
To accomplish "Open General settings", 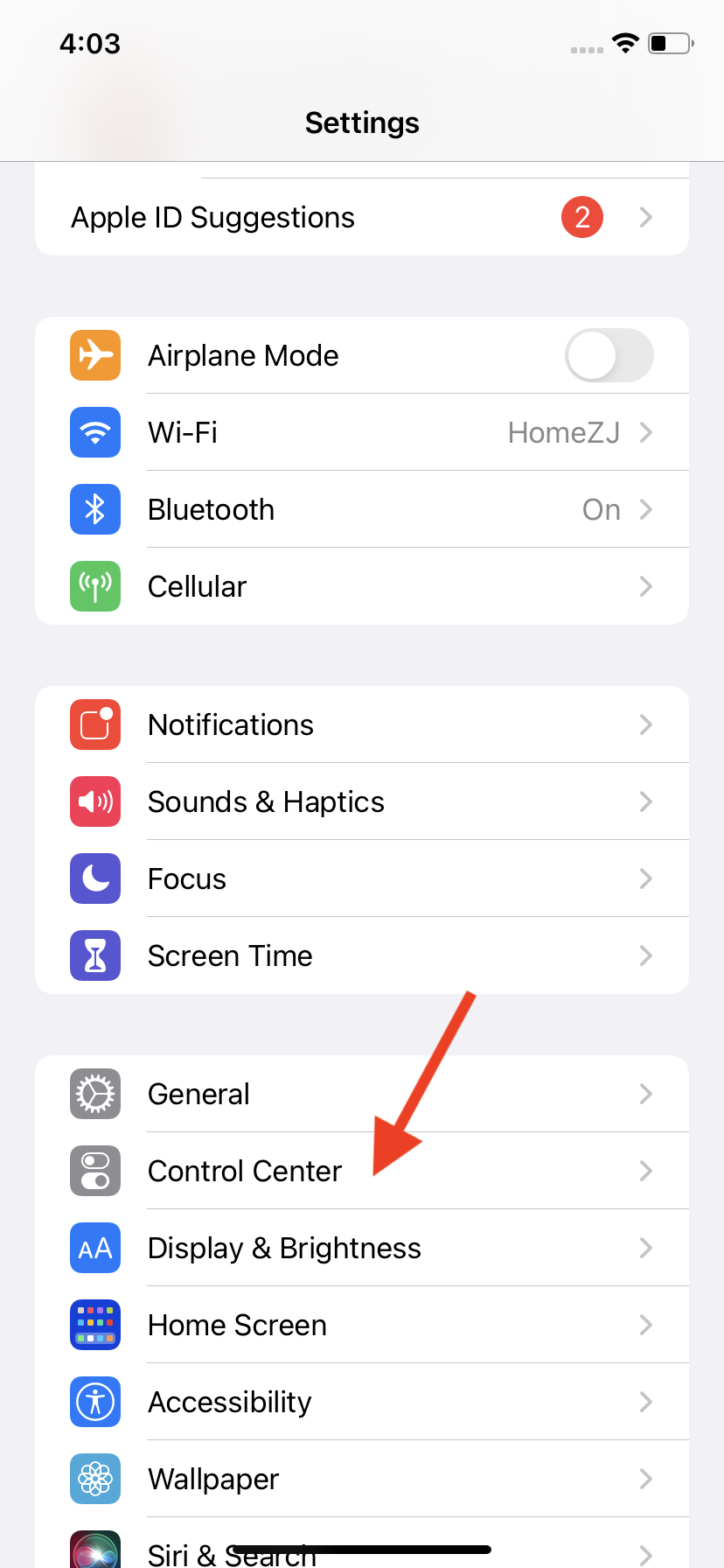I will [x=361, y=1095].
